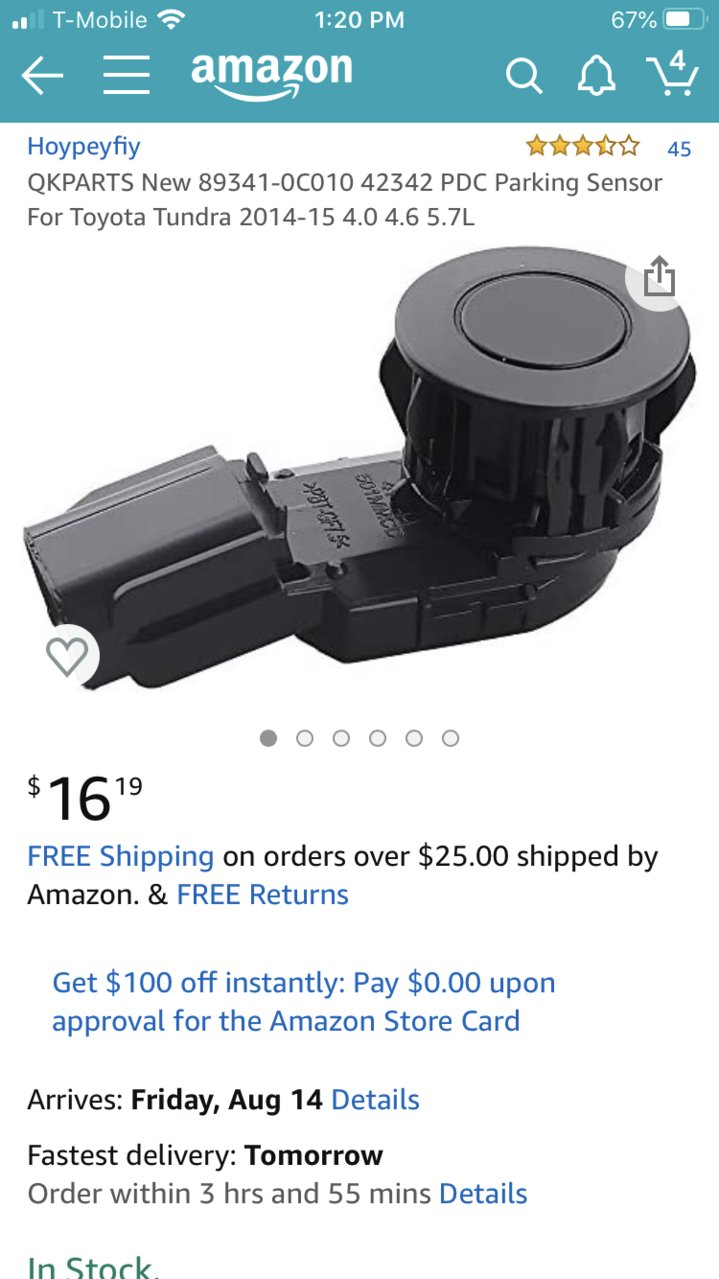Share this product
Screen dimensions: 719x1279
[659, 276]
